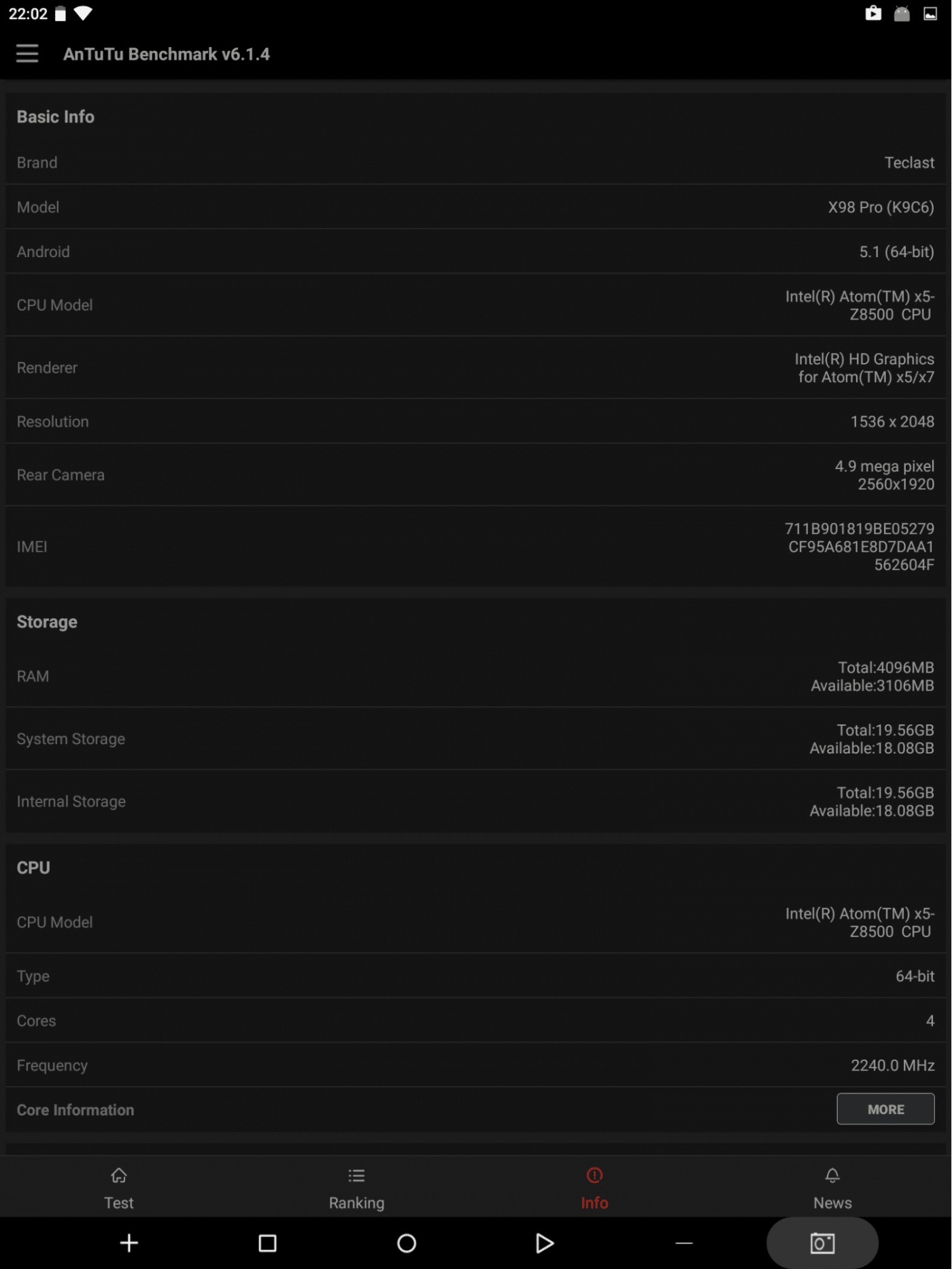The image size is (952, 1269).
Task: Tap the system home circle button
Action: [407, 1243]
